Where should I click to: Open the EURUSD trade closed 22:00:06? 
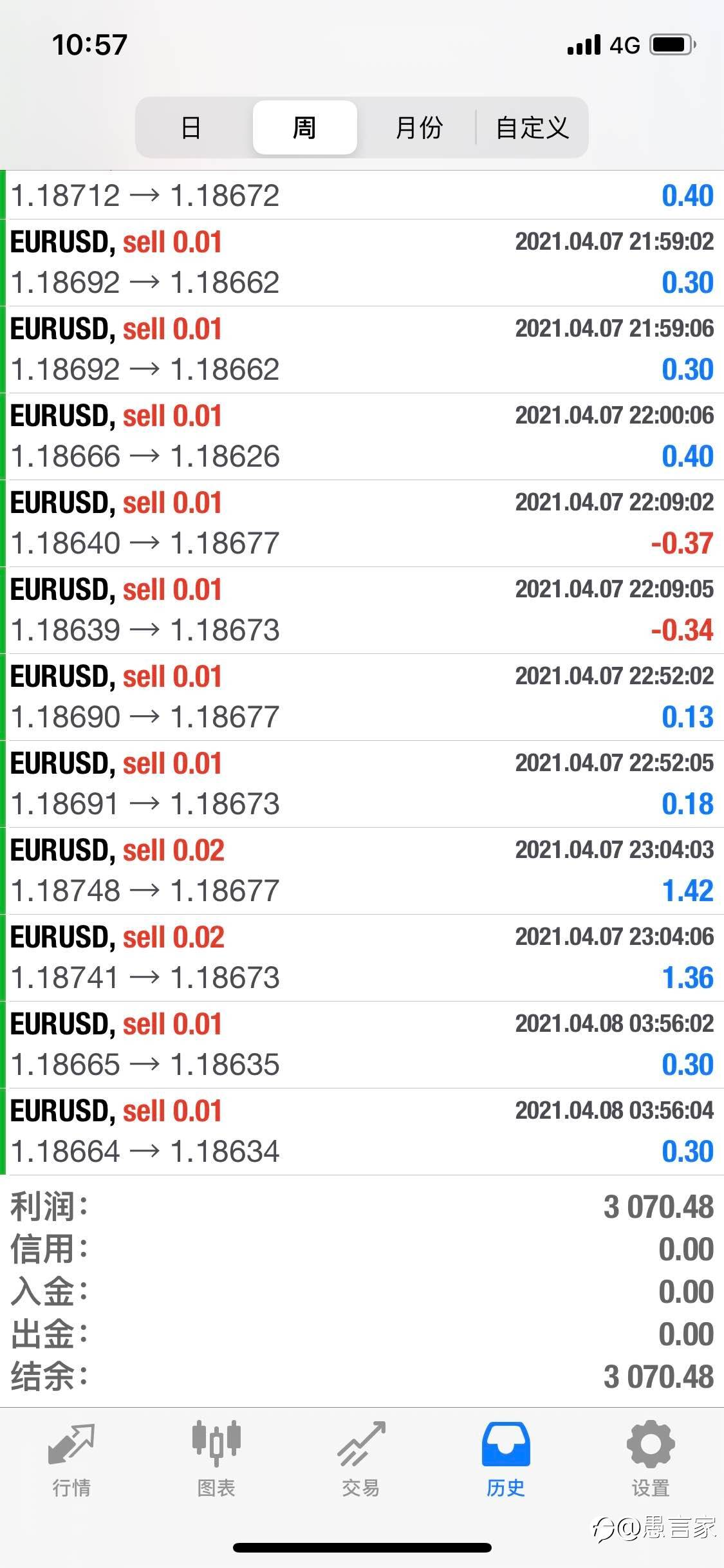click(x=362, y=436)
